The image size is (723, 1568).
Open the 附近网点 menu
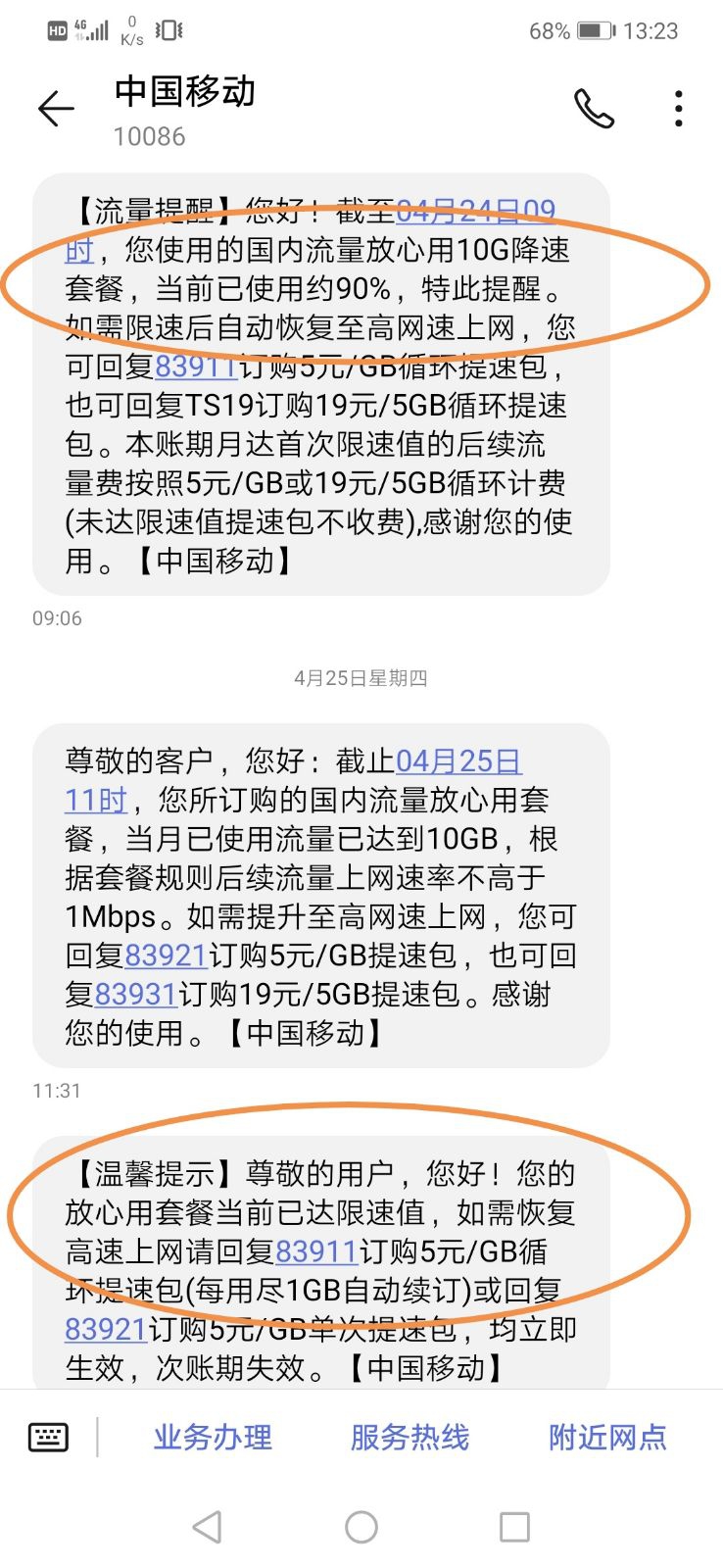pyautogui.click(x=607, y=1438)
